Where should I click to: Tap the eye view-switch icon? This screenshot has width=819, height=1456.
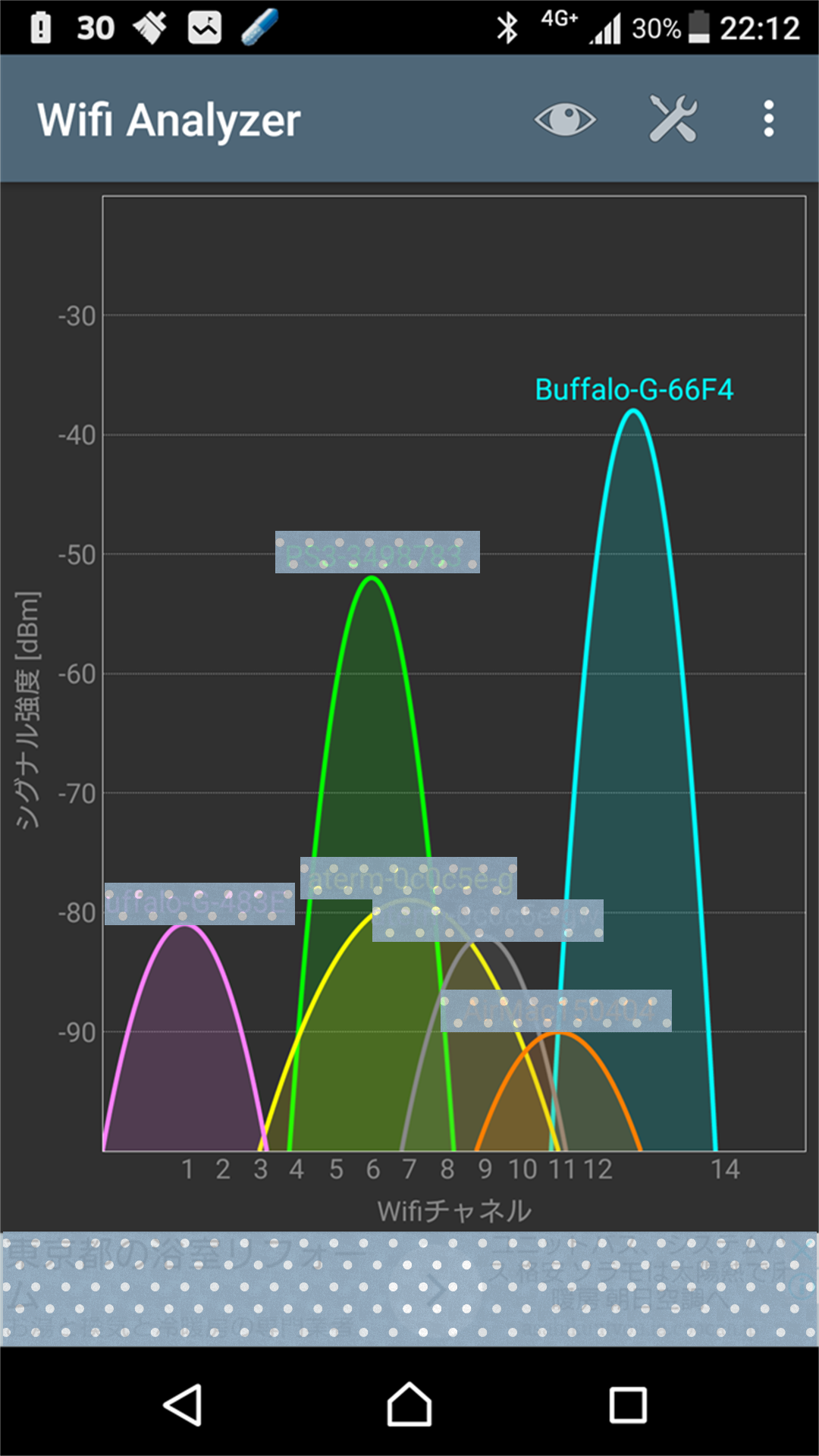(x=565, y=119)
